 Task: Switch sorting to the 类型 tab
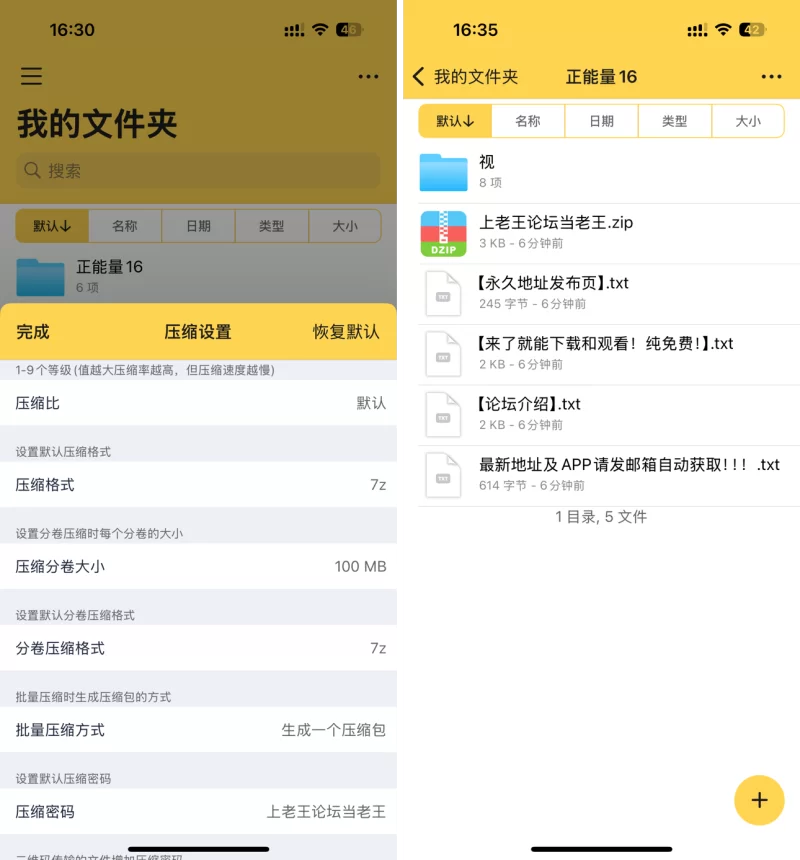pyautogui.click(x=675, y=121)
